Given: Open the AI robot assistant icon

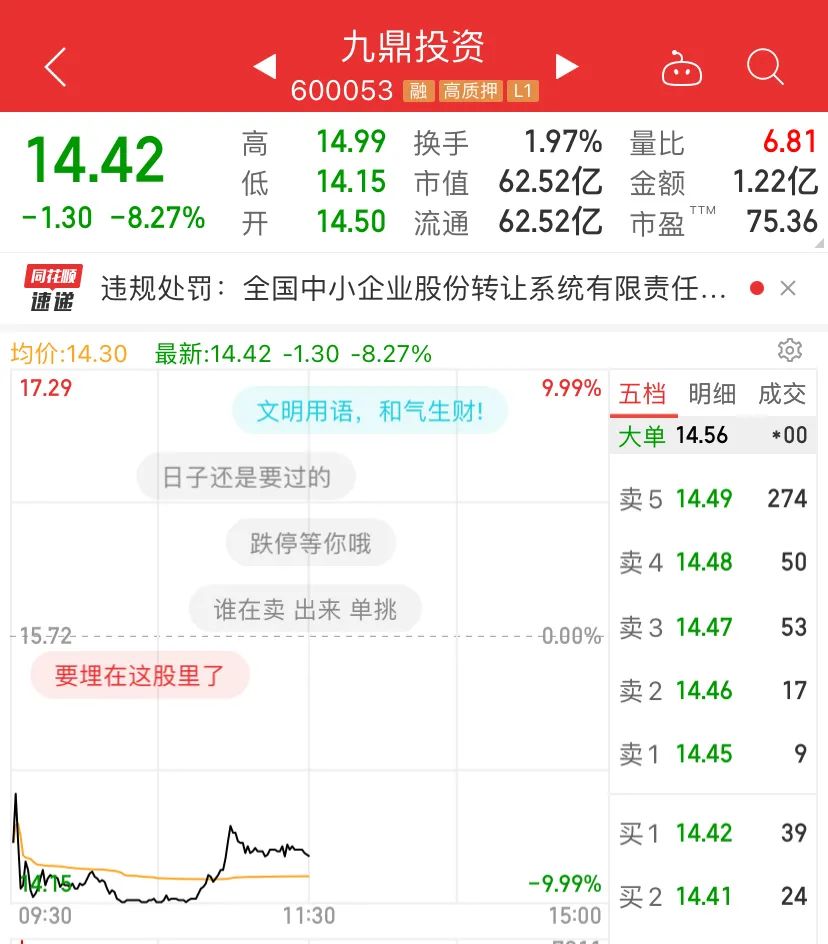Looking at the screenshot, I should pos(683,65).
